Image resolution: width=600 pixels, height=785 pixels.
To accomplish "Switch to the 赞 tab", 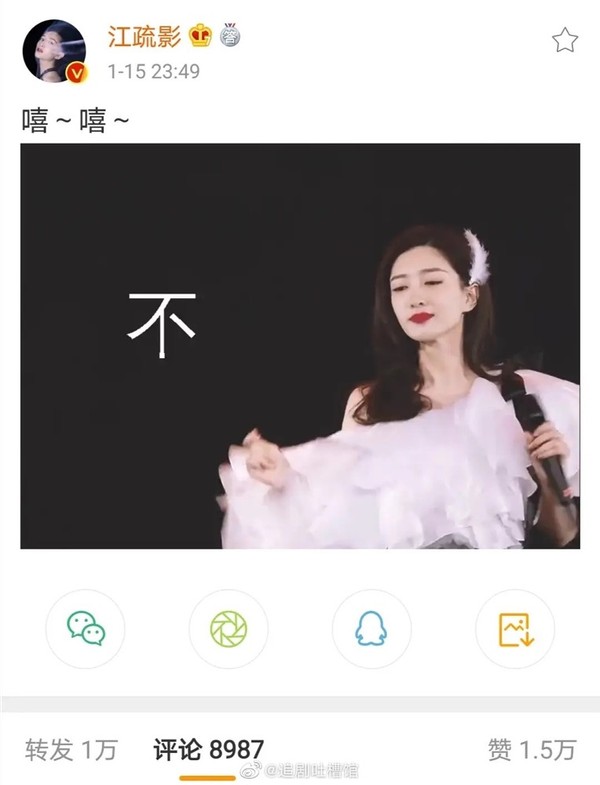I will click(532, 750).
